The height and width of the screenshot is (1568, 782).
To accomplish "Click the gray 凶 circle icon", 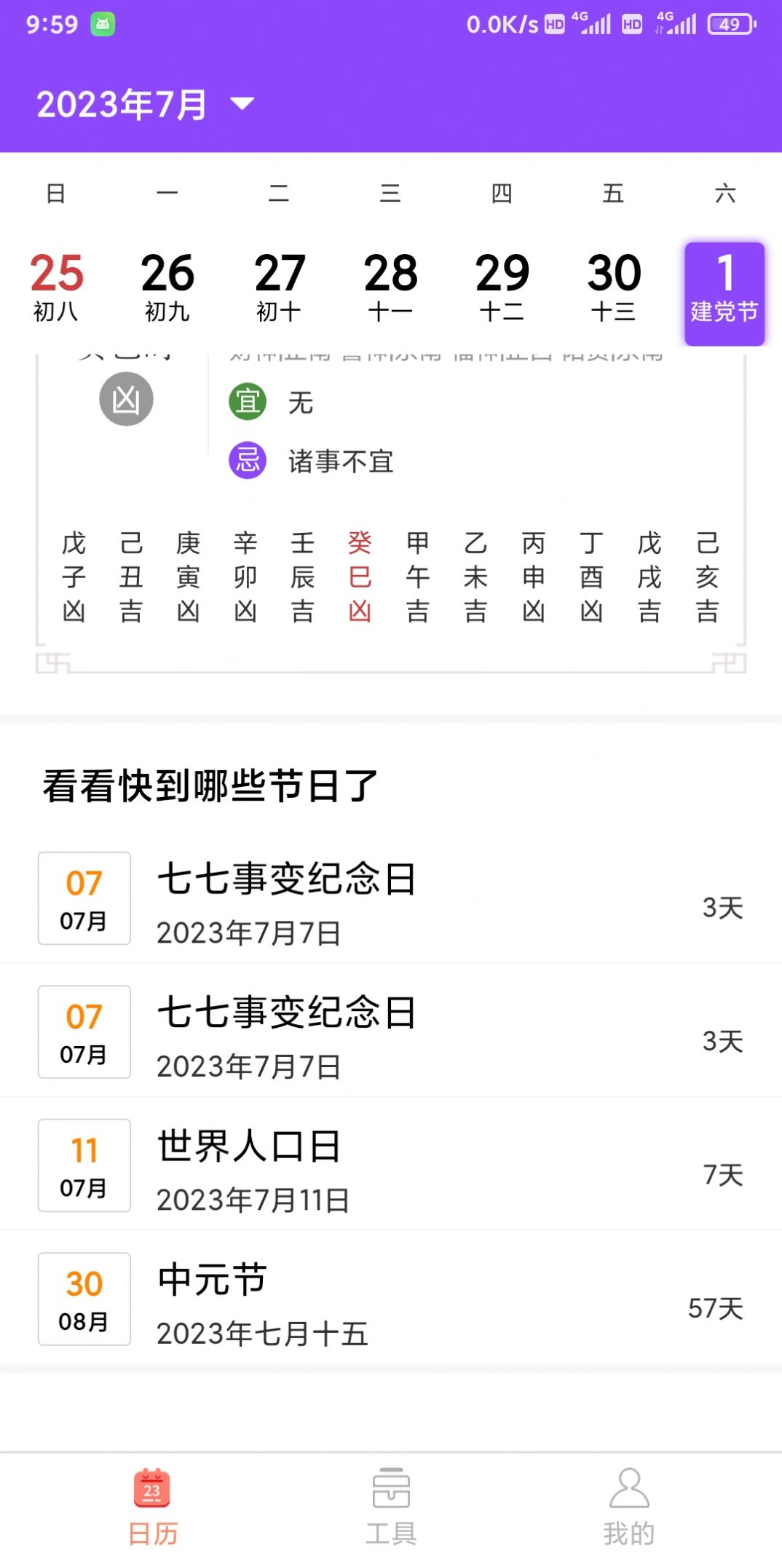I will [x=125, y=399].
